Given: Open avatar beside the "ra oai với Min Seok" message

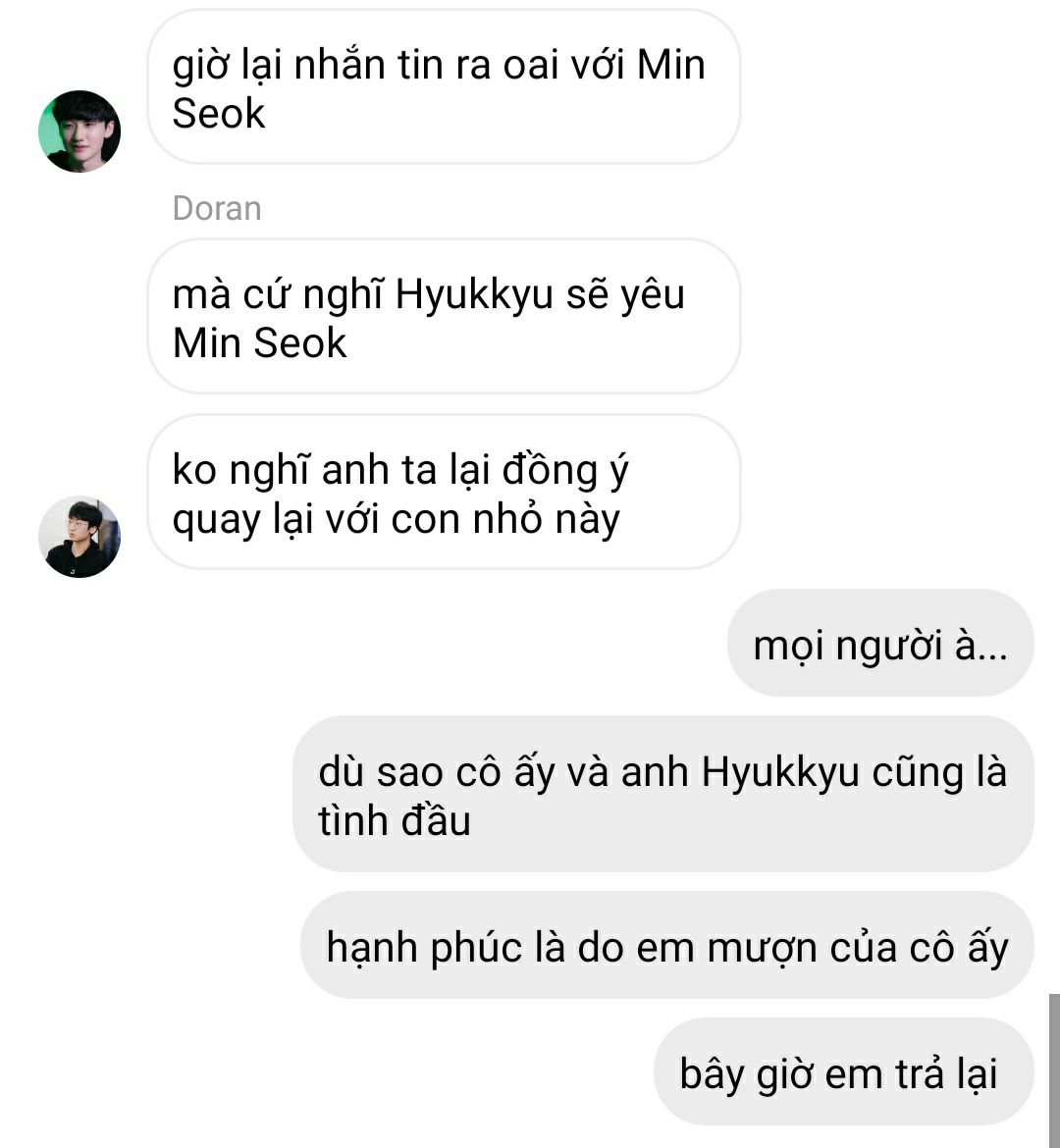Looking at the screenshot, I should (x=79, y=131).
